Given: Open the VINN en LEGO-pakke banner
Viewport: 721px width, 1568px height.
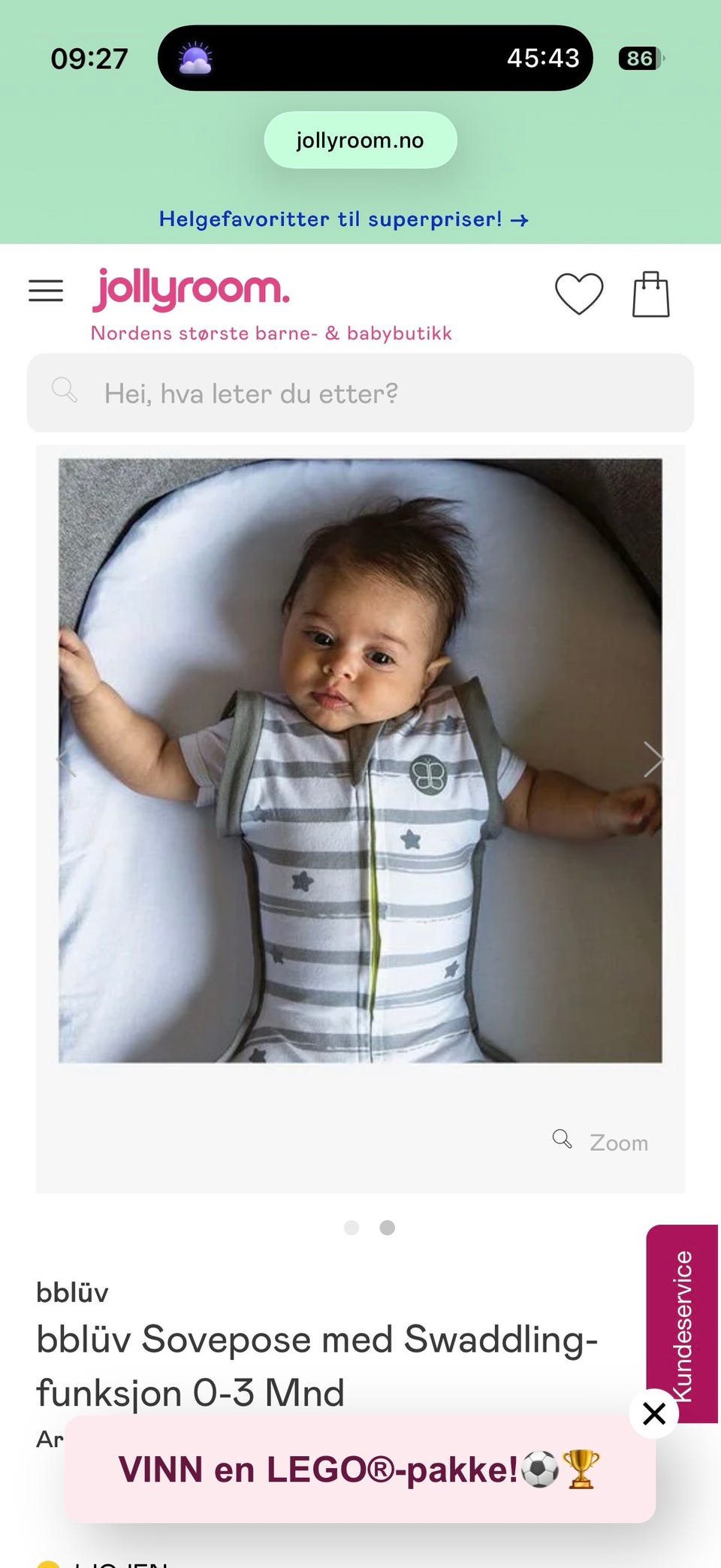Looking at the screenshot, I should (360, 1470).
